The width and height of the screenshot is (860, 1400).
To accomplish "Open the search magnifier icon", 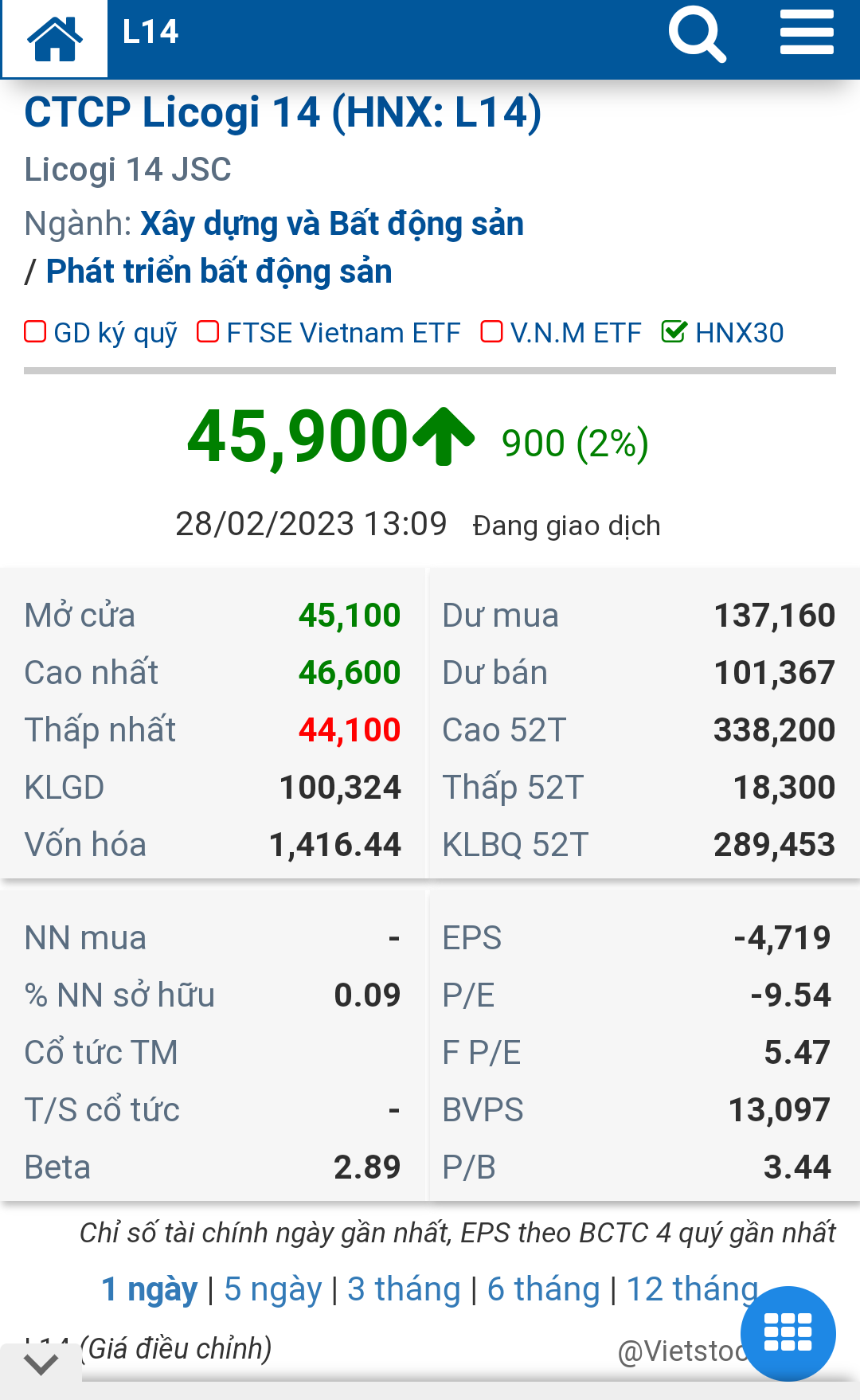I will click(697, 34).
